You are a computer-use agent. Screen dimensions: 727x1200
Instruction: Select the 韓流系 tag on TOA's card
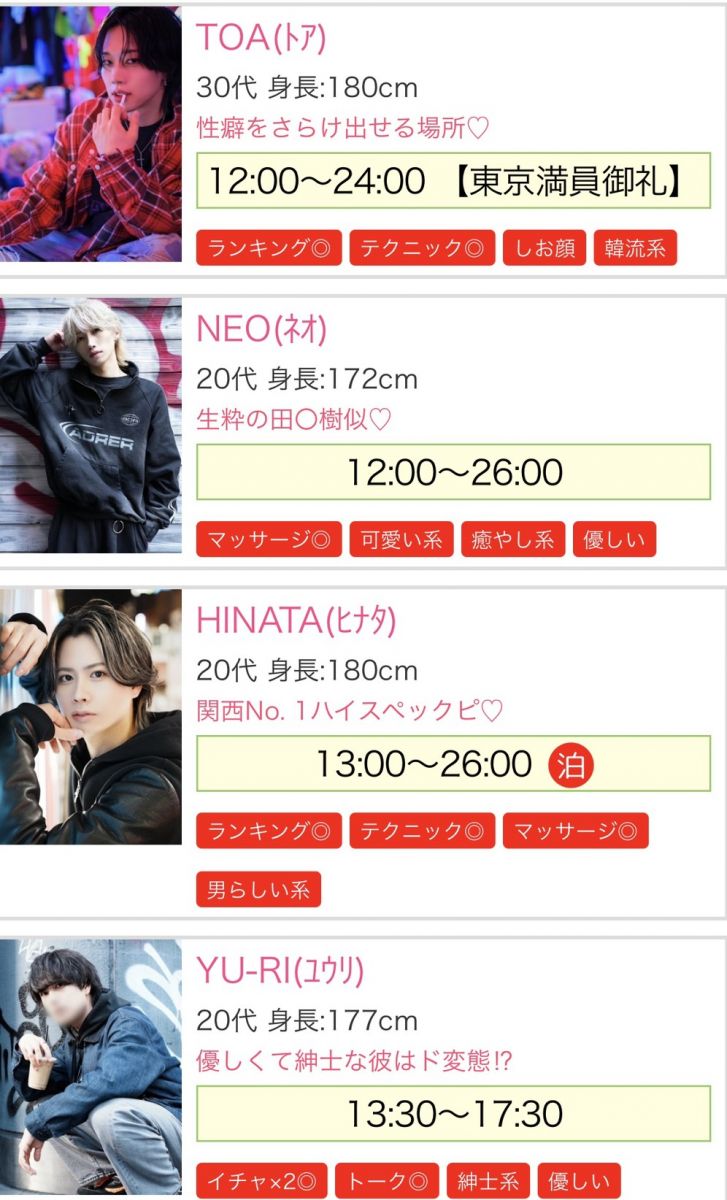pos(635,248)
